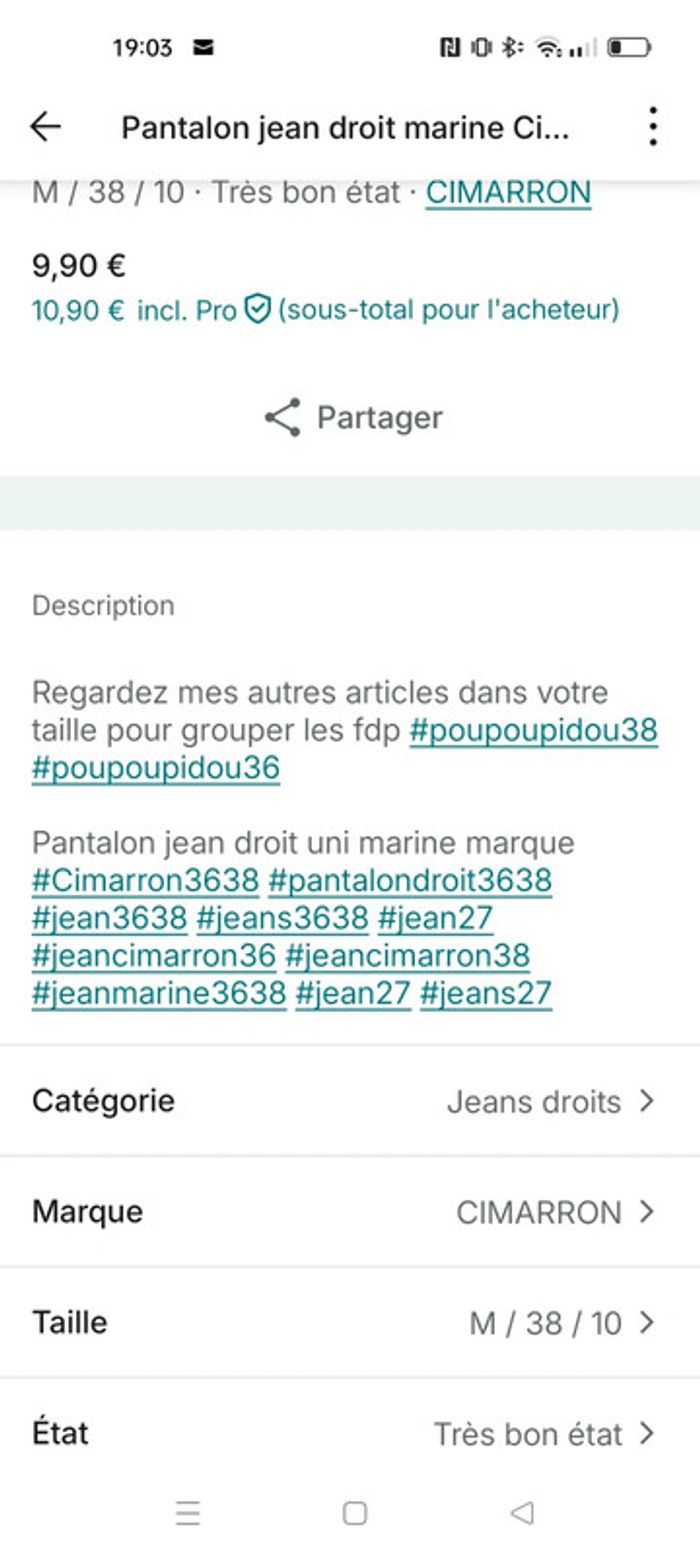This screenshot has width=700, height=1556.
Task: Open hashtag #poupoupidou38
Action: pyautogui.click(x=533, y=731)
